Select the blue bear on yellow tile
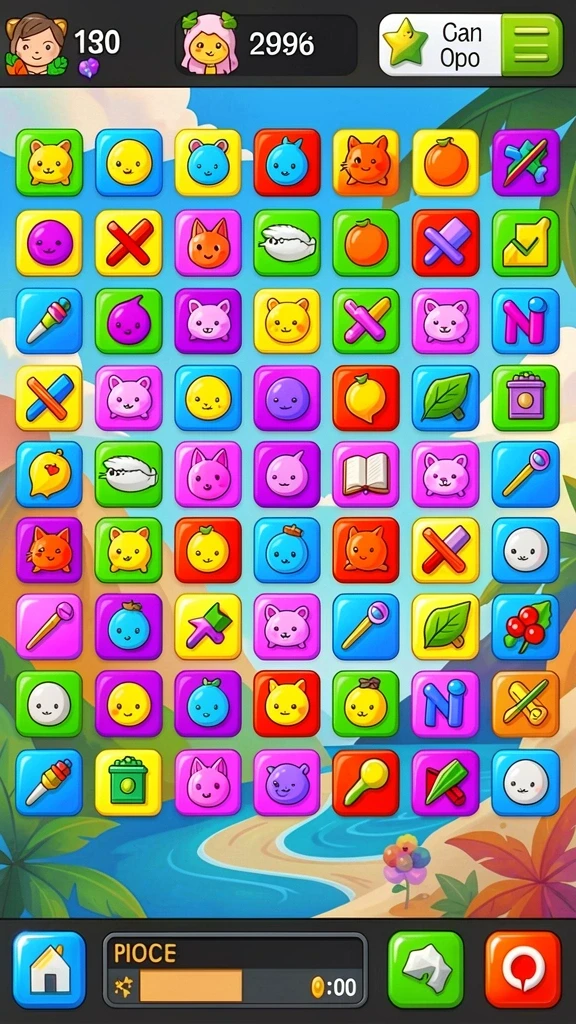Screen dimensions: 576x1024 click(208, 163)
